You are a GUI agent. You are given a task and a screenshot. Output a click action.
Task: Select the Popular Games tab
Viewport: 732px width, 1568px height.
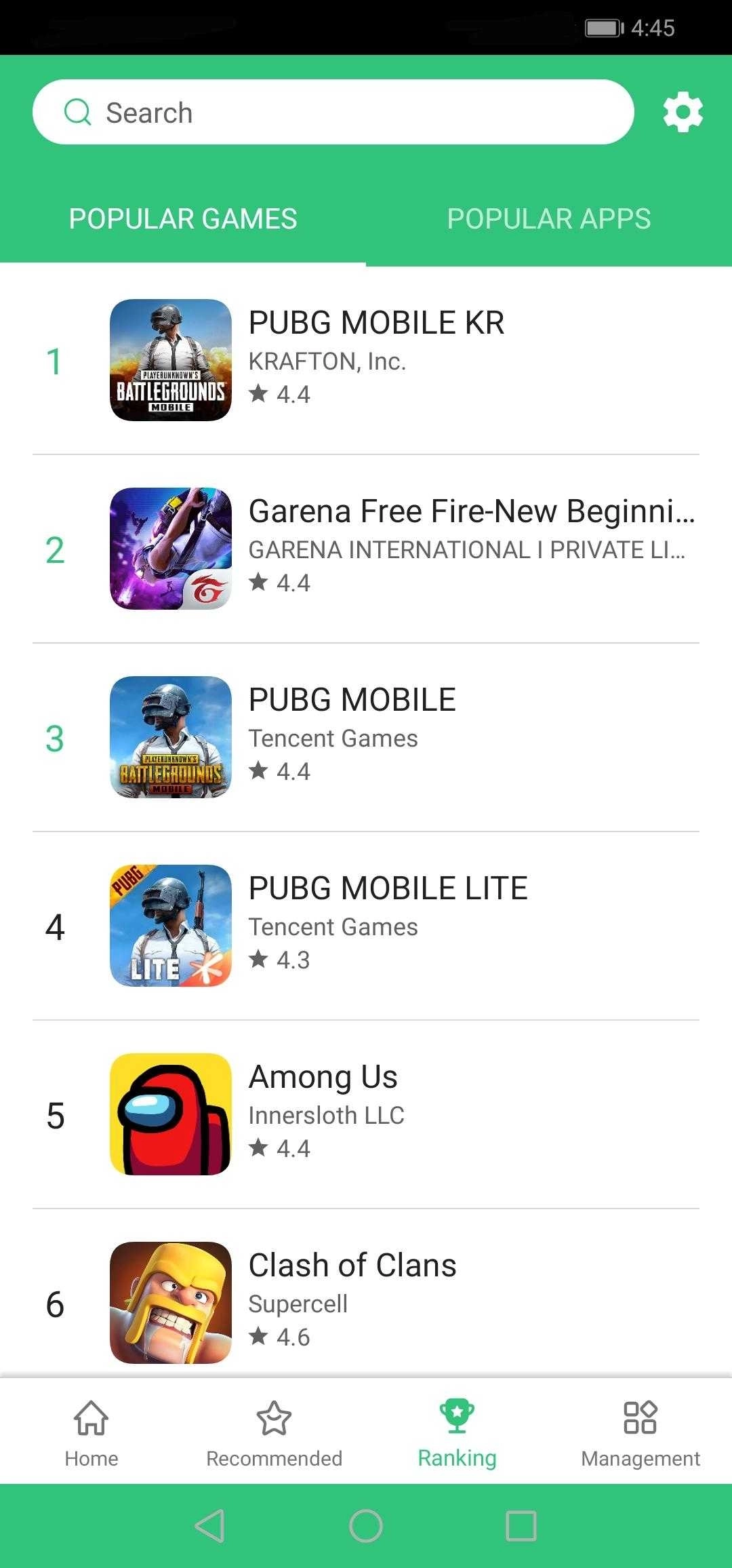coord(183,219)
